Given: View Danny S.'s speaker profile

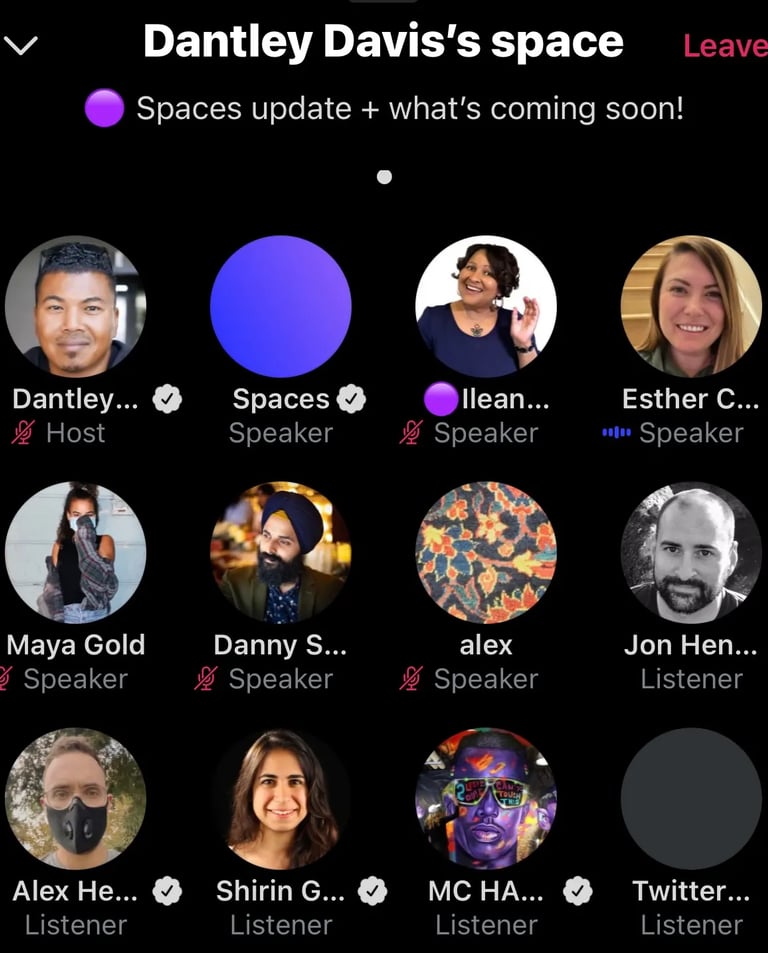Looking at the screenshot, I should (x=281, y=552).
